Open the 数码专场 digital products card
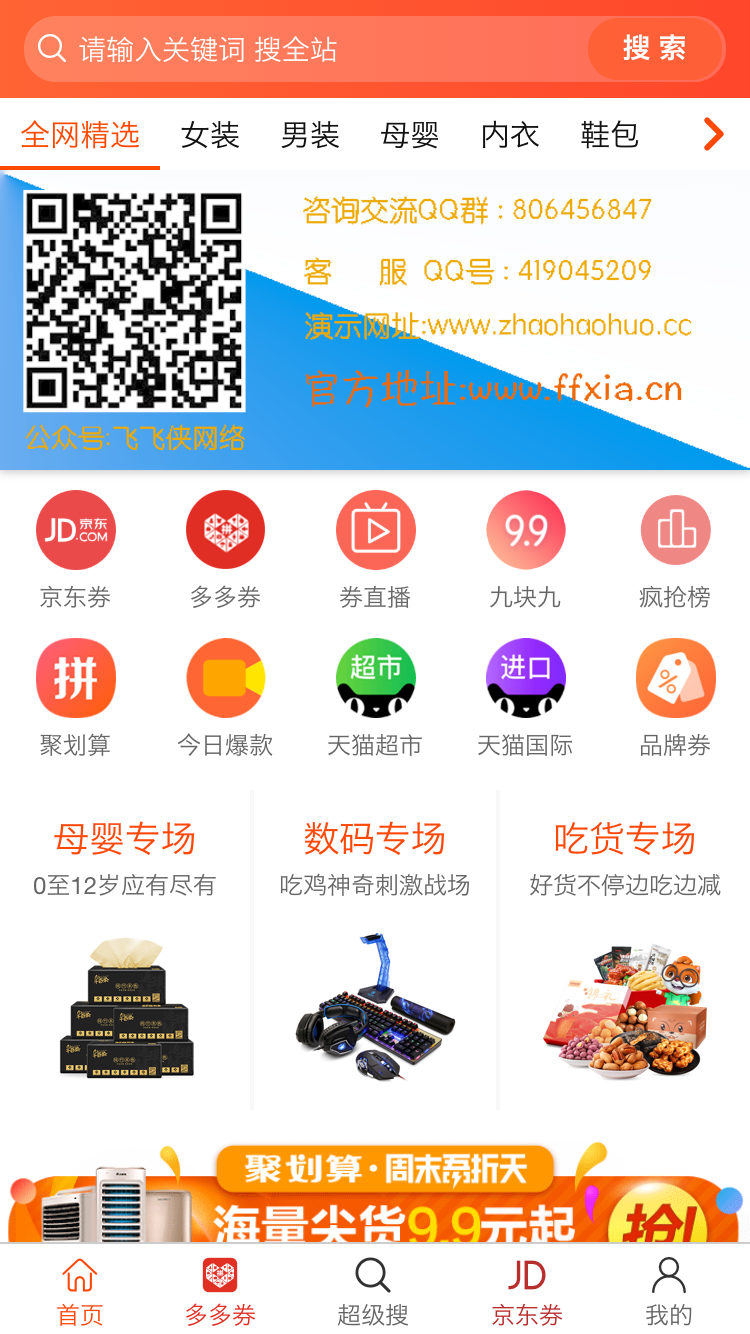This screenshot has height=1334, width=750. click(x=375, y=950)
